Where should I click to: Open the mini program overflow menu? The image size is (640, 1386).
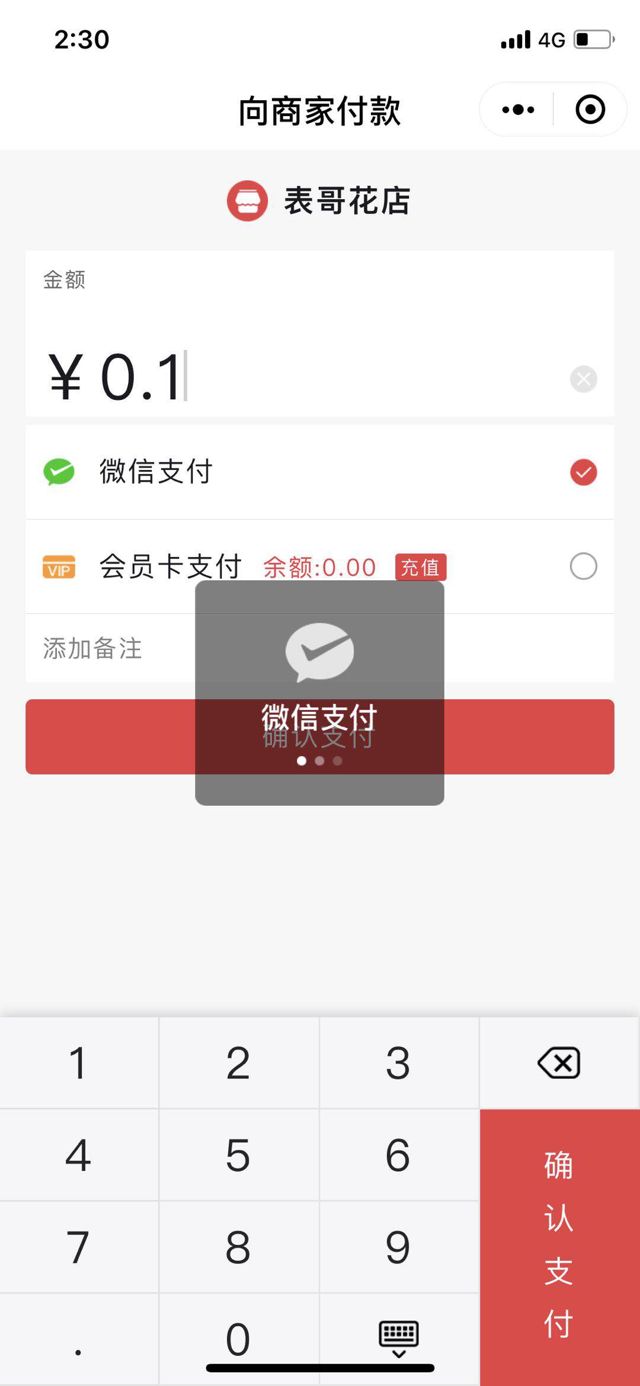pos(518,110)
